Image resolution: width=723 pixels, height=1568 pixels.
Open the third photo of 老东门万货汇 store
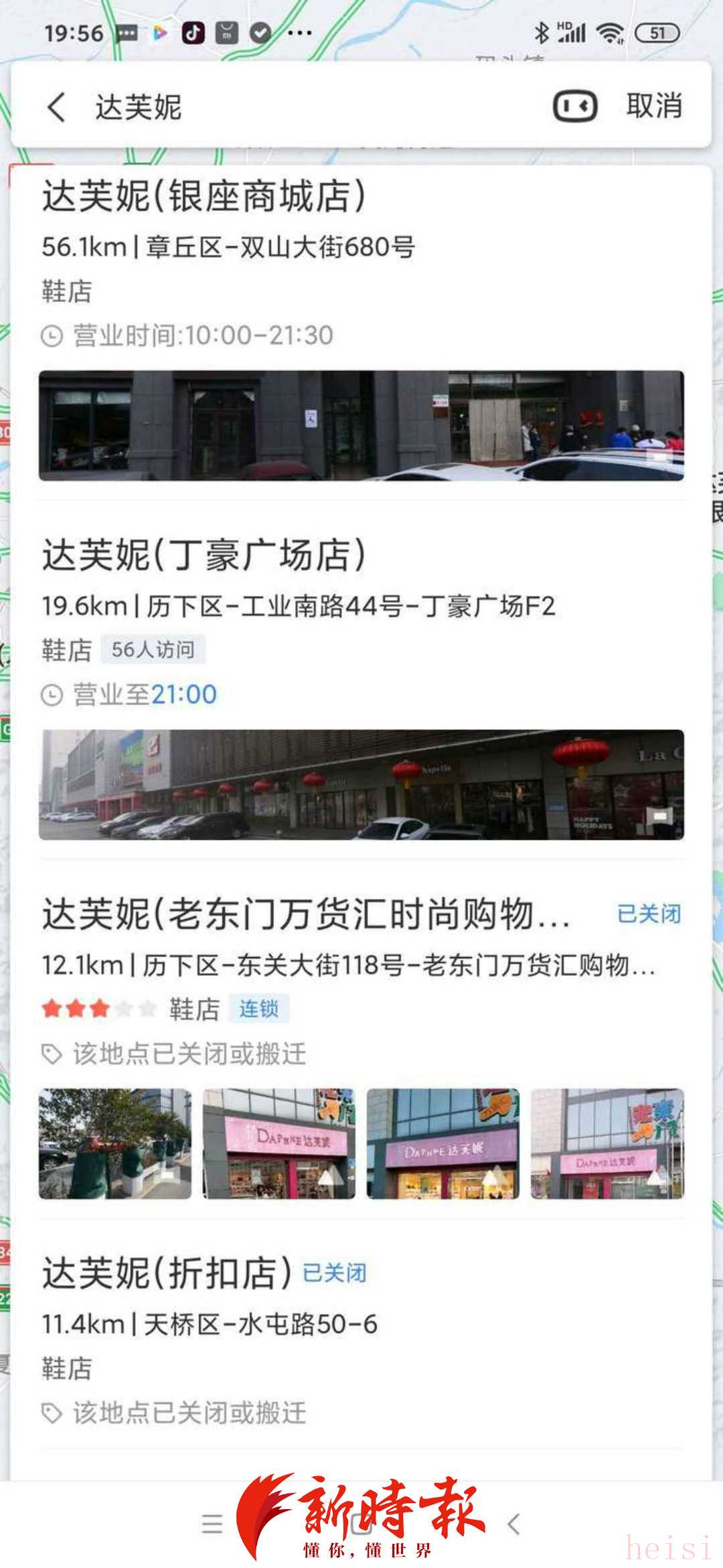point(443,1143)
